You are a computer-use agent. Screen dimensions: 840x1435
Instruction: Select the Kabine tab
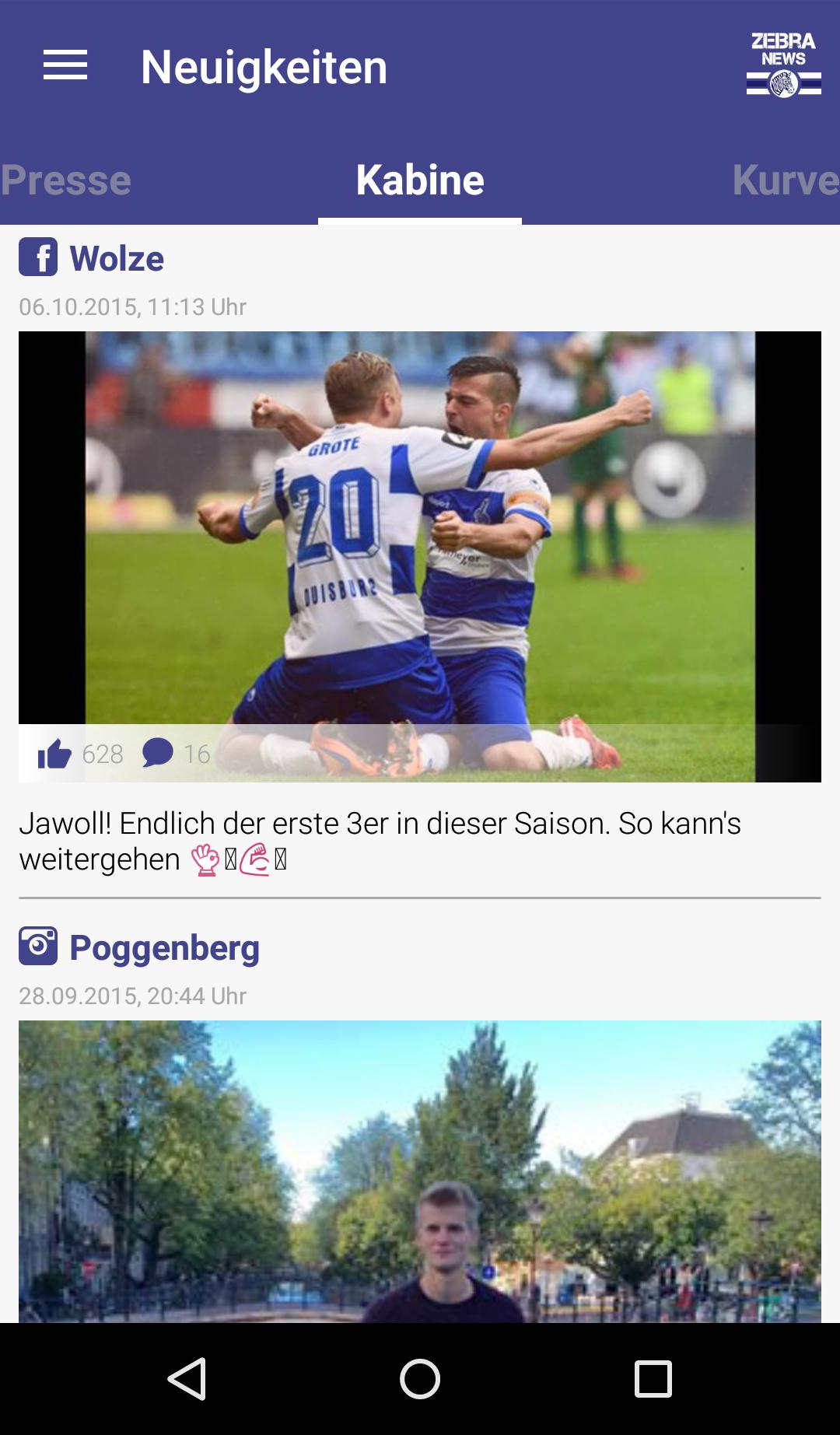point(420,180)
